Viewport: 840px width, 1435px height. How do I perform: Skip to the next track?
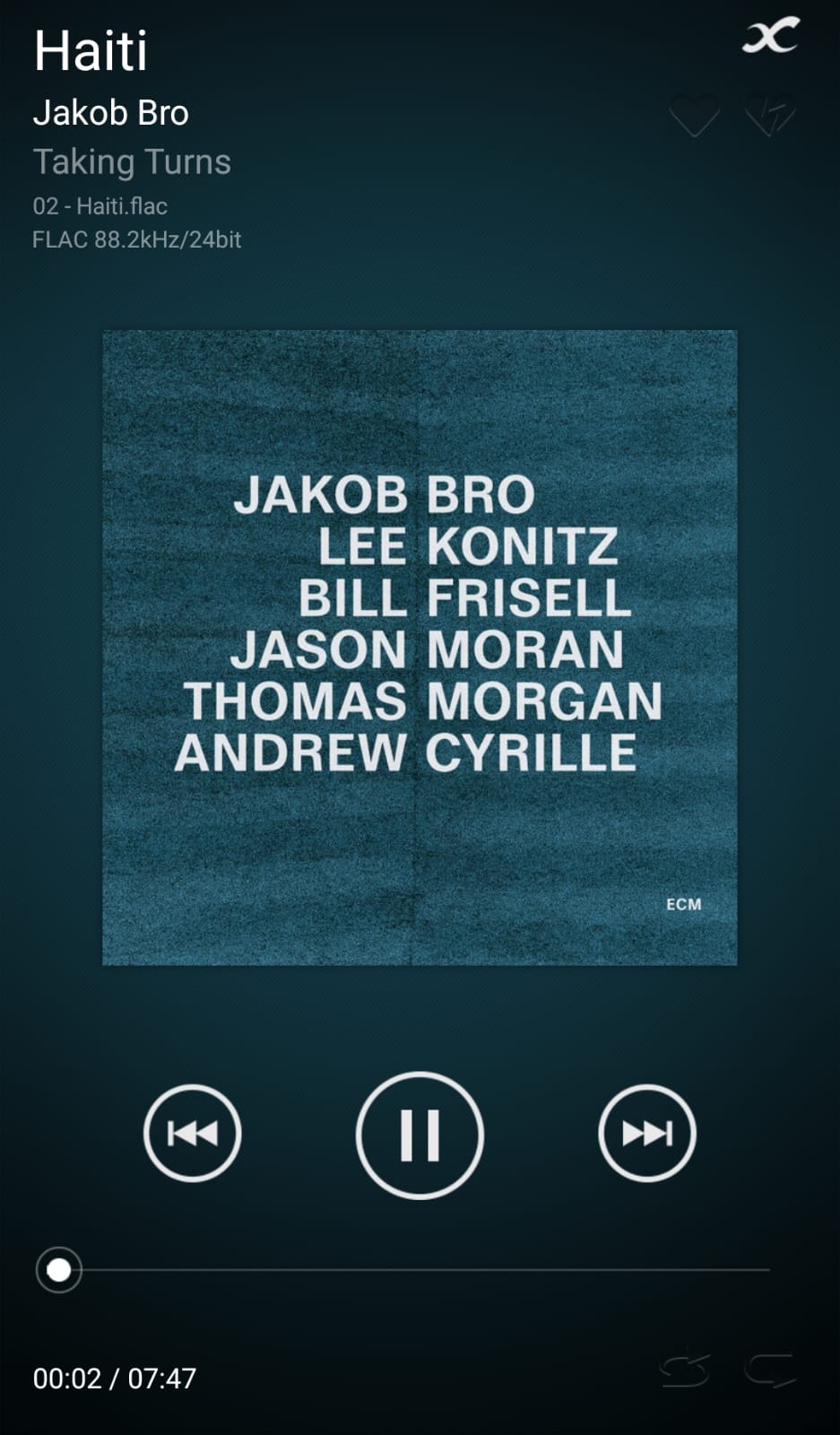[x=647, y=1134]
